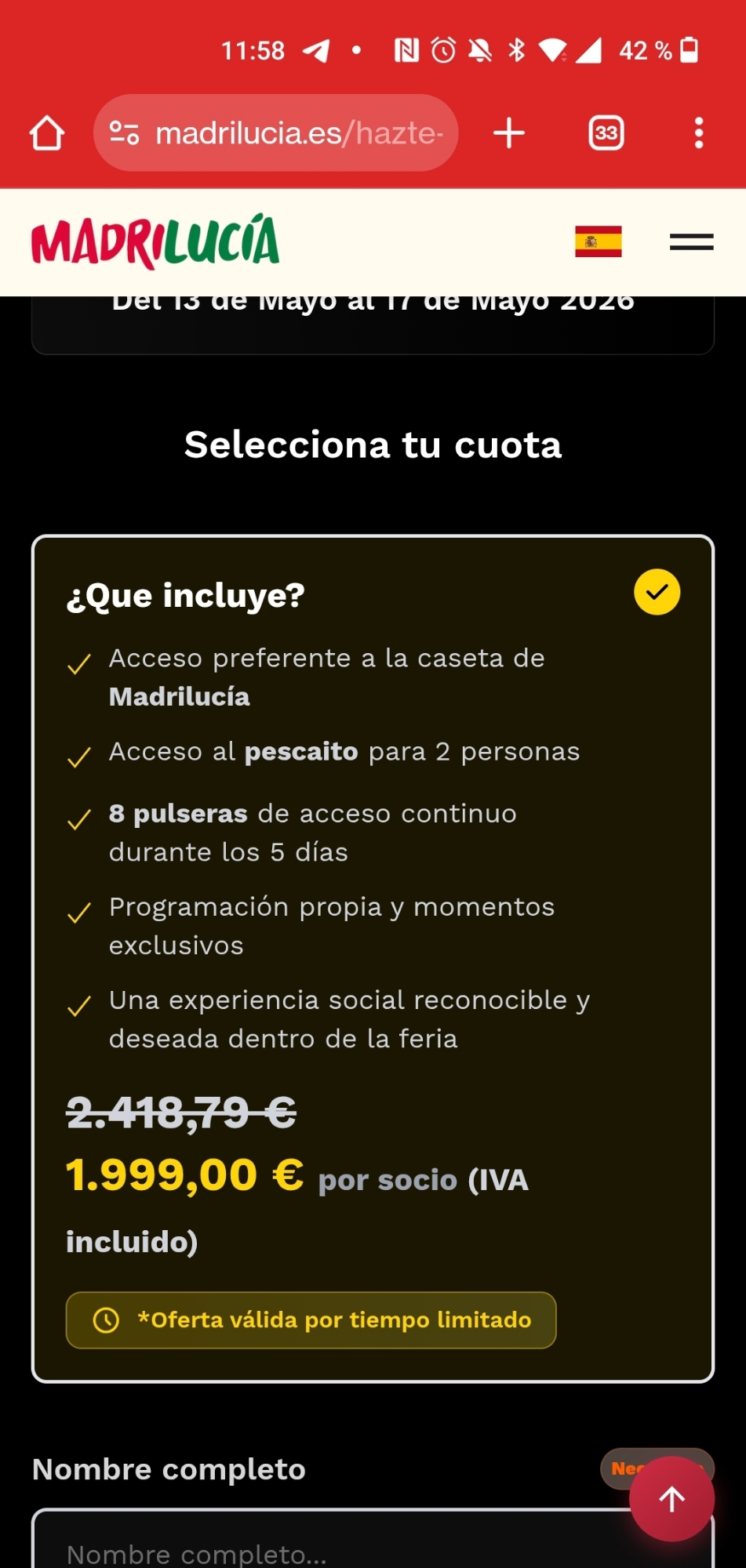Change language with the Spanish flag
The height and width of the screenshot is (1568, 746).
click(x=598, y=241)
